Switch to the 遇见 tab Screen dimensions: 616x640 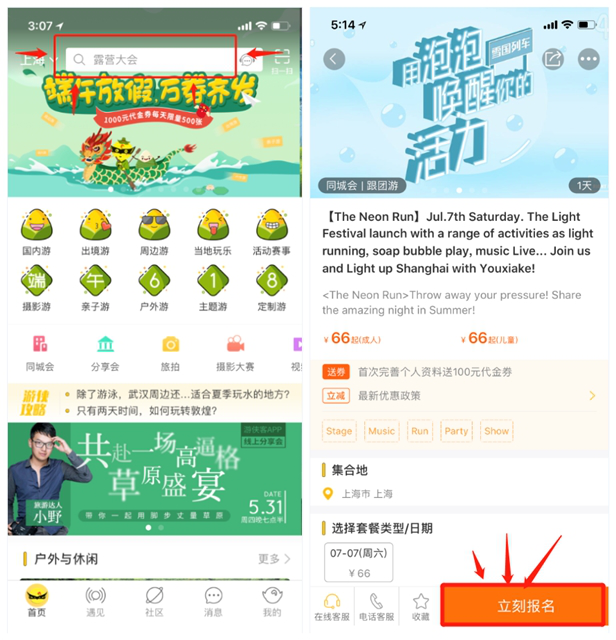pos(95,602)
